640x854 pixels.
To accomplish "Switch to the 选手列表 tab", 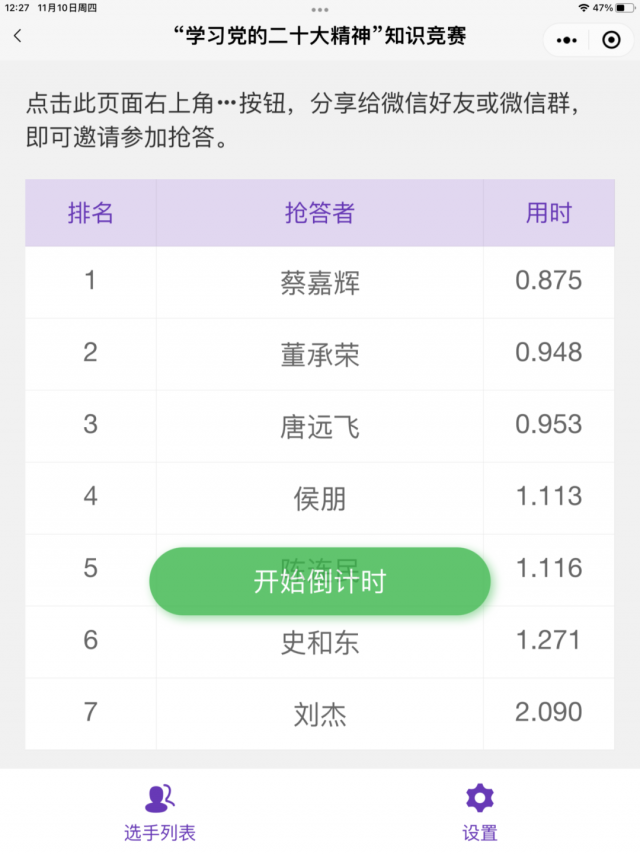I will point(160,811).
